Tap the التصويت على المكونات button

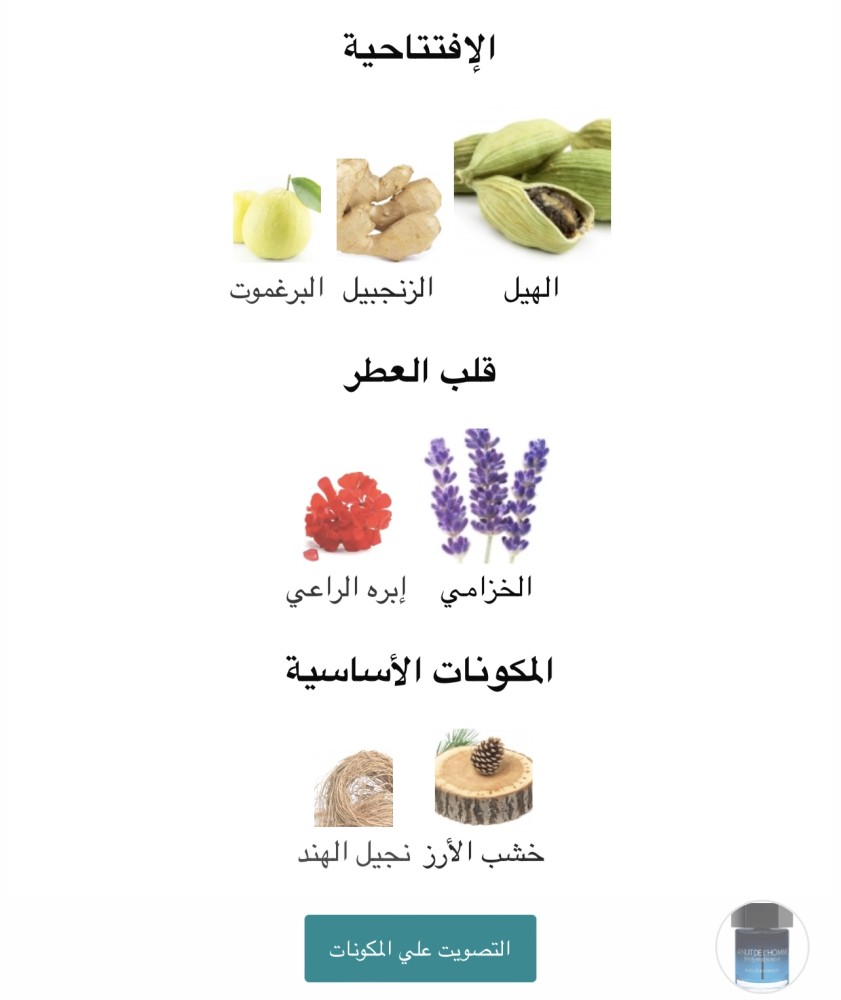(420, 948)
